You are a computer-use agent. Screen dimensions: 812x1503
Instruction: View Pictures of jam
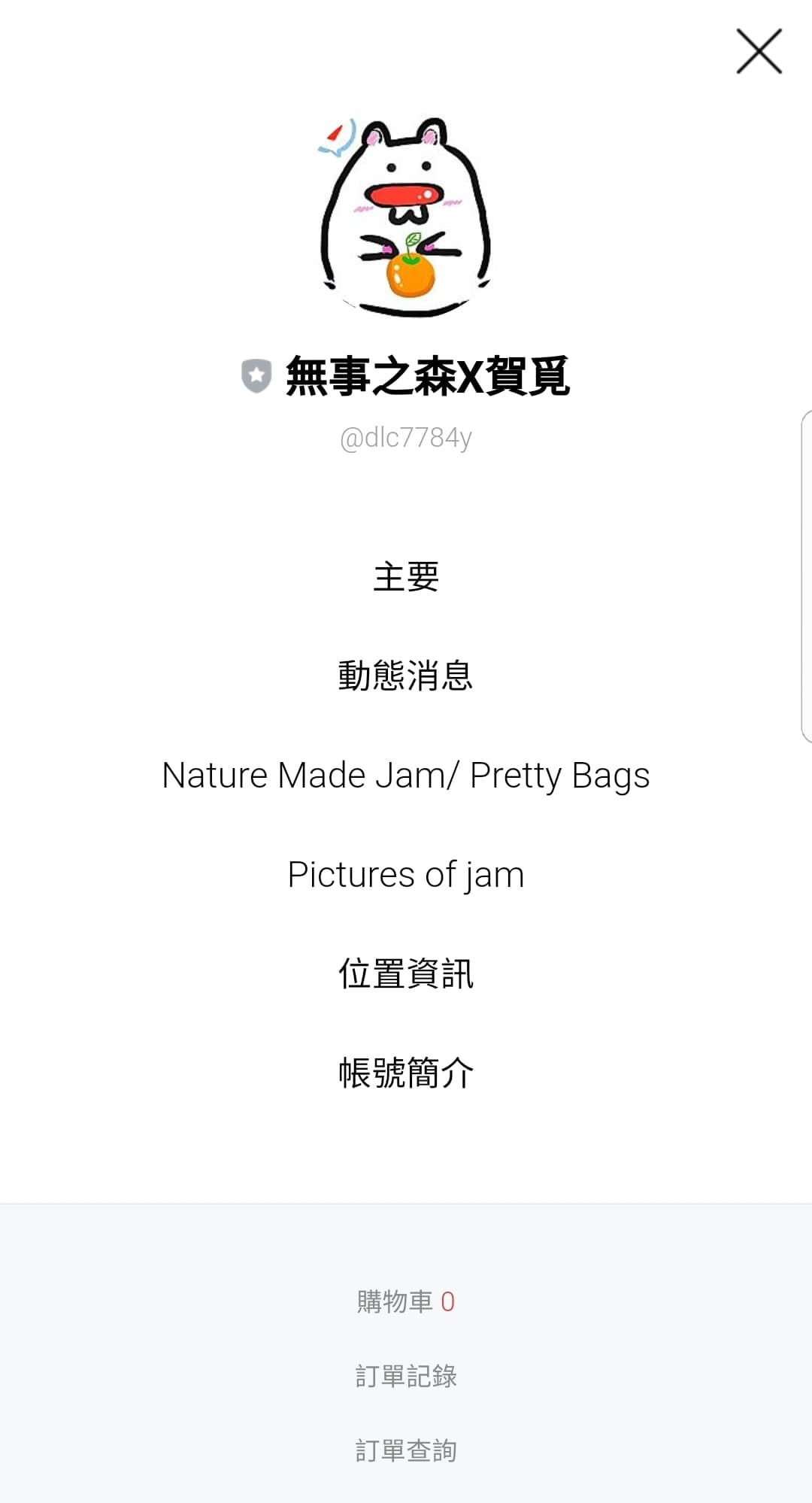tap(406, 874)
